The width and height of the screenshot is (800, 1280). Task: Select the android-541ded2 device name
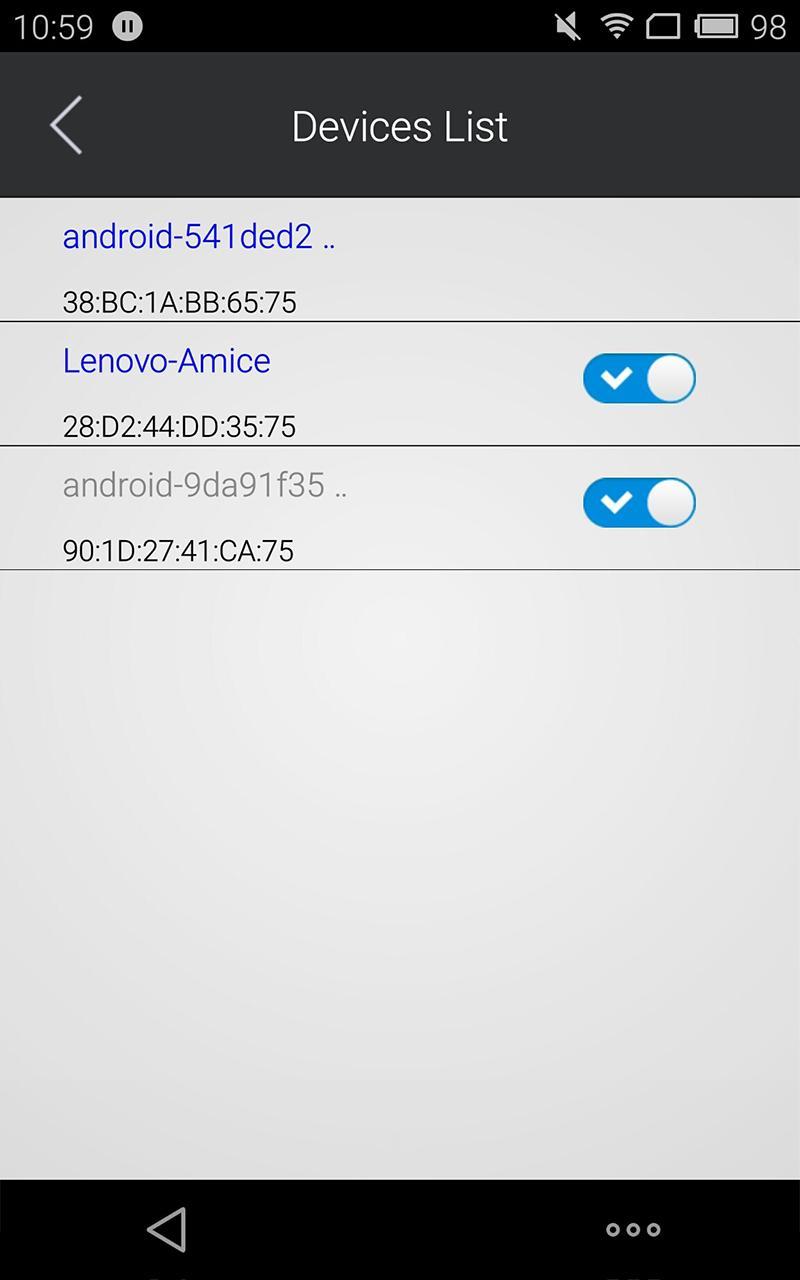[x=193, y=237]
